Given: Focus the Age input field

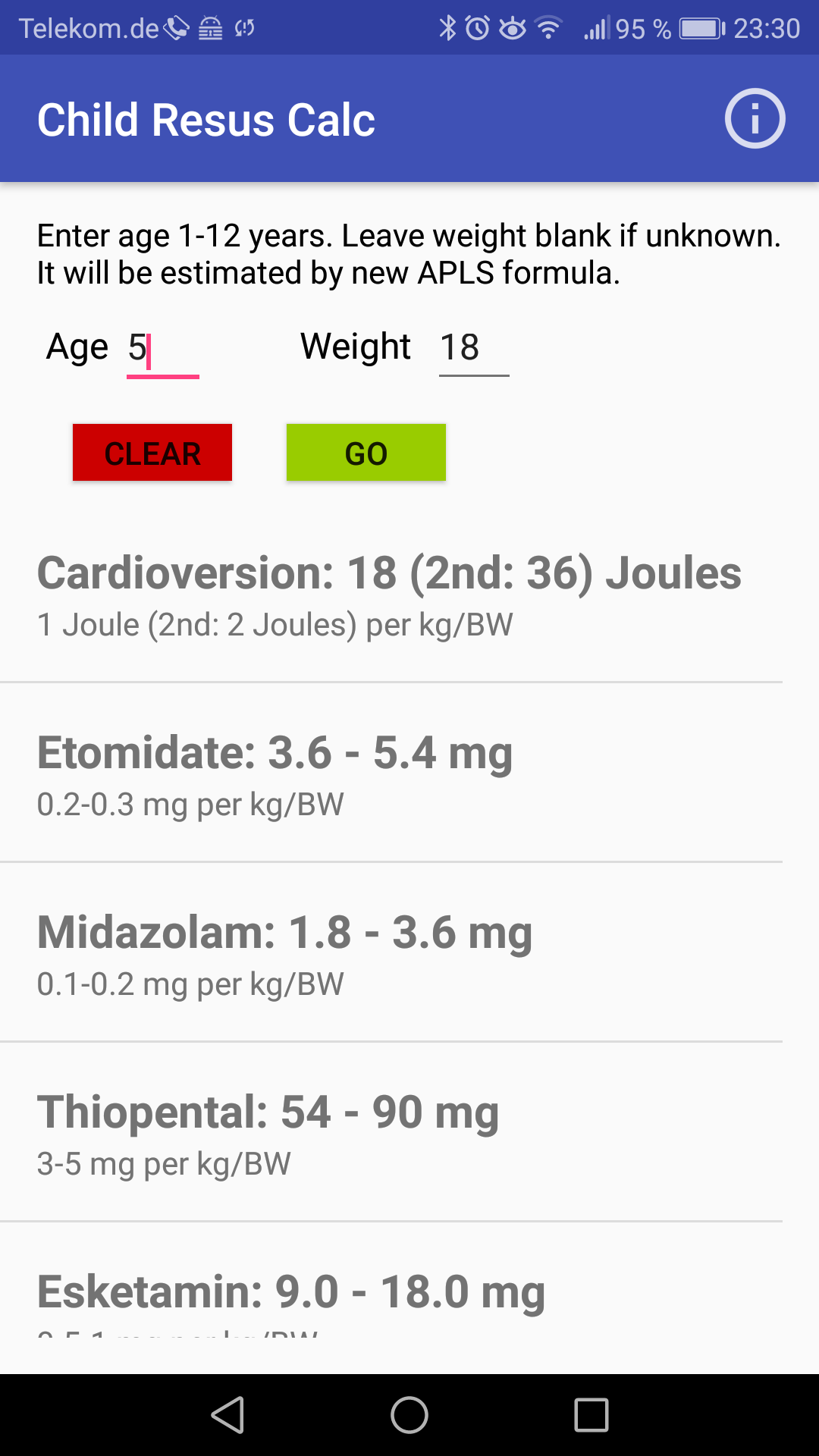Looking at the screenshot, I should [x=162, y=349].
